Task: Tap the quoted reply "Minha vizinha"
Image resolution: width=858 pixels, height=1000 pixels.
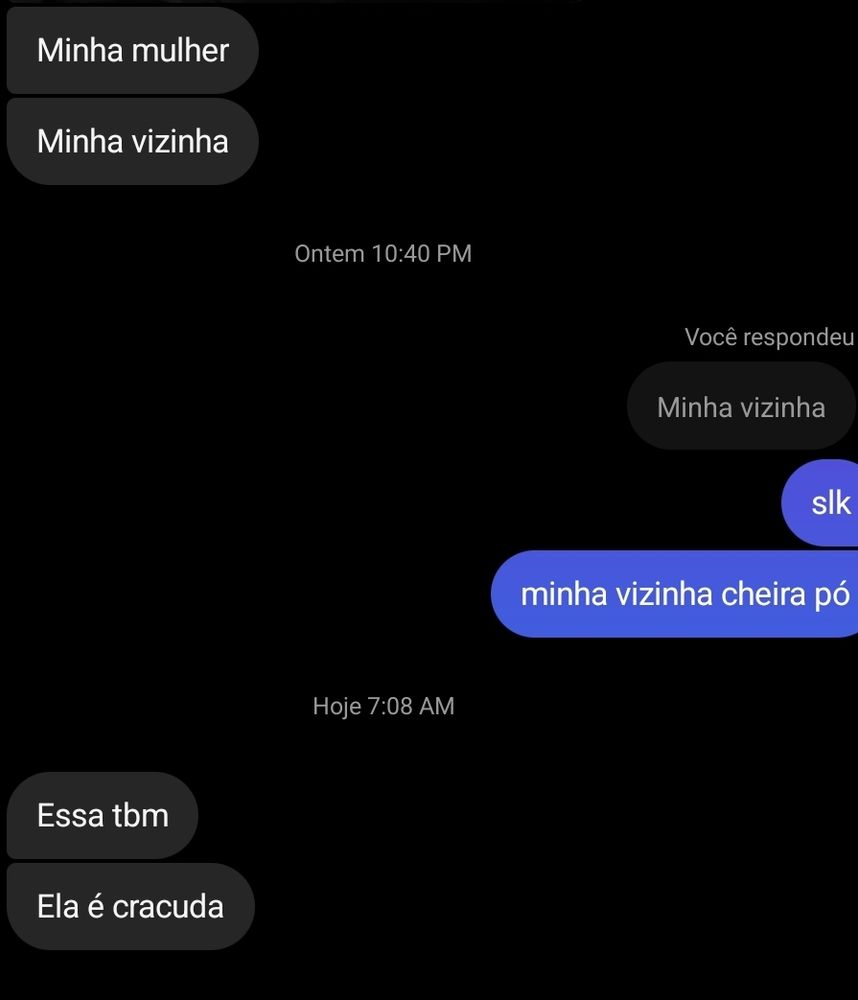Action: (741, 407)
